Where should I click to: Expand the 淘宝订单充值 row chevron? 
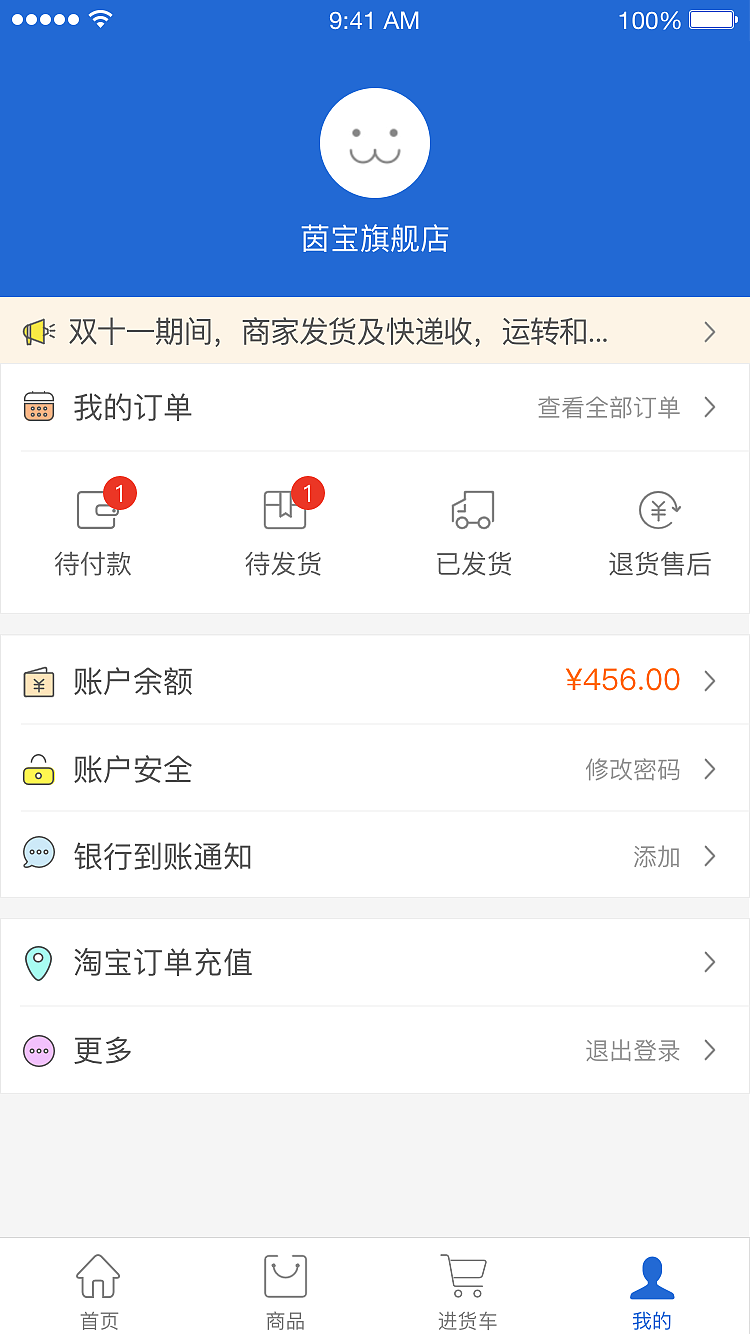tap(711, 961)
